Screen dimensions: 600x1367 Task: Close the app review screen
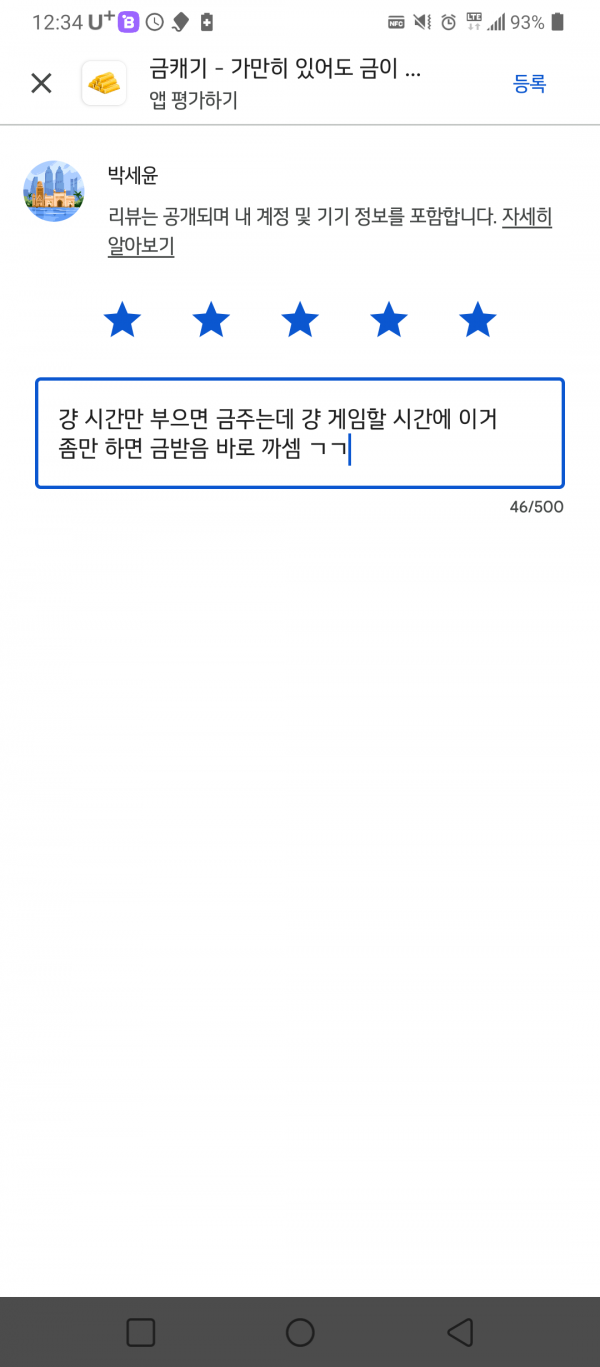[x=41, y=83]
